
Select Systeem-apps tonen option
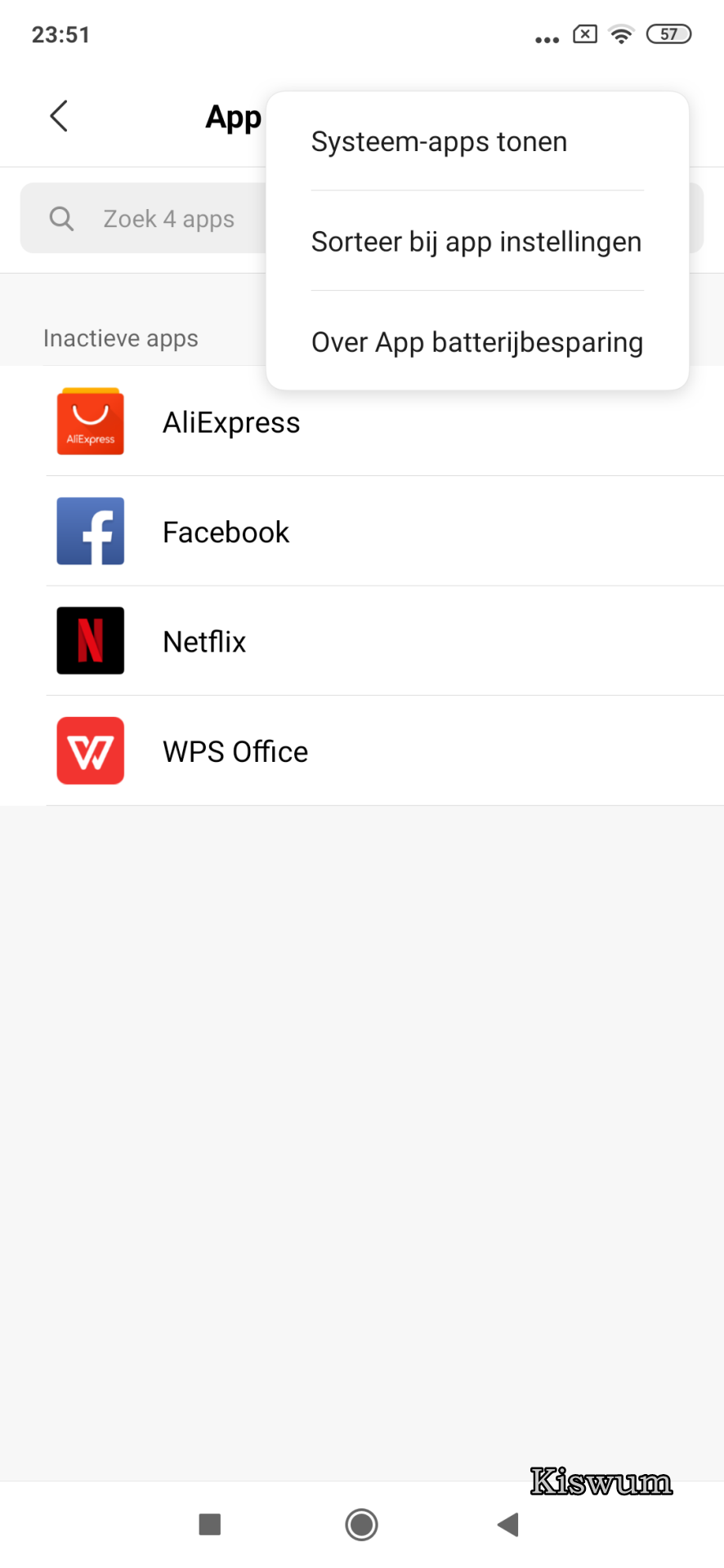click(x=439, y=142)
